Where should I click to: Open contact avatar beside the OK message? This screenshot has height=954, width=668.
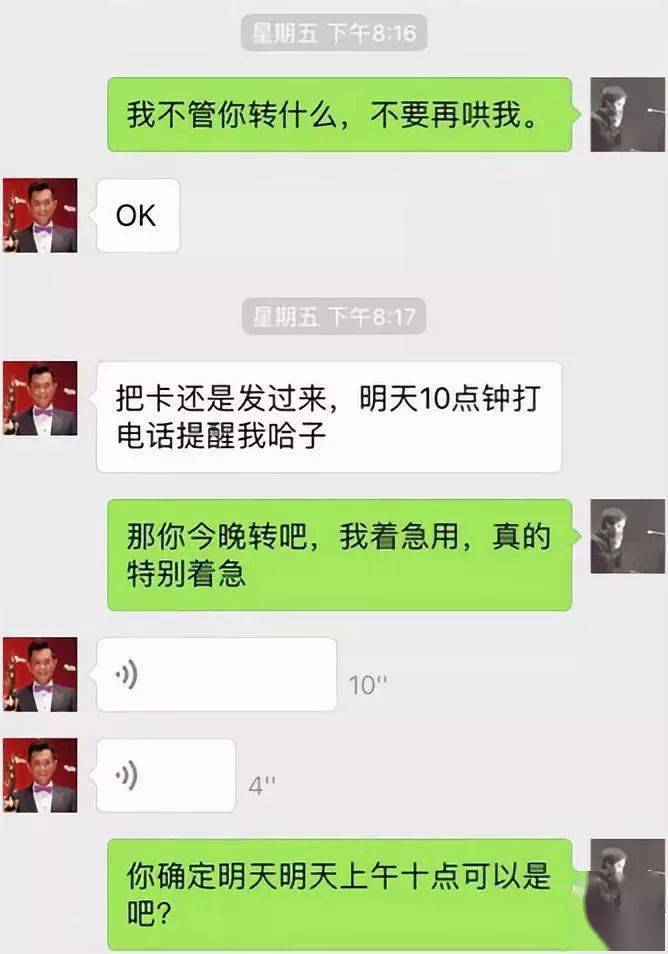(40, 215)
